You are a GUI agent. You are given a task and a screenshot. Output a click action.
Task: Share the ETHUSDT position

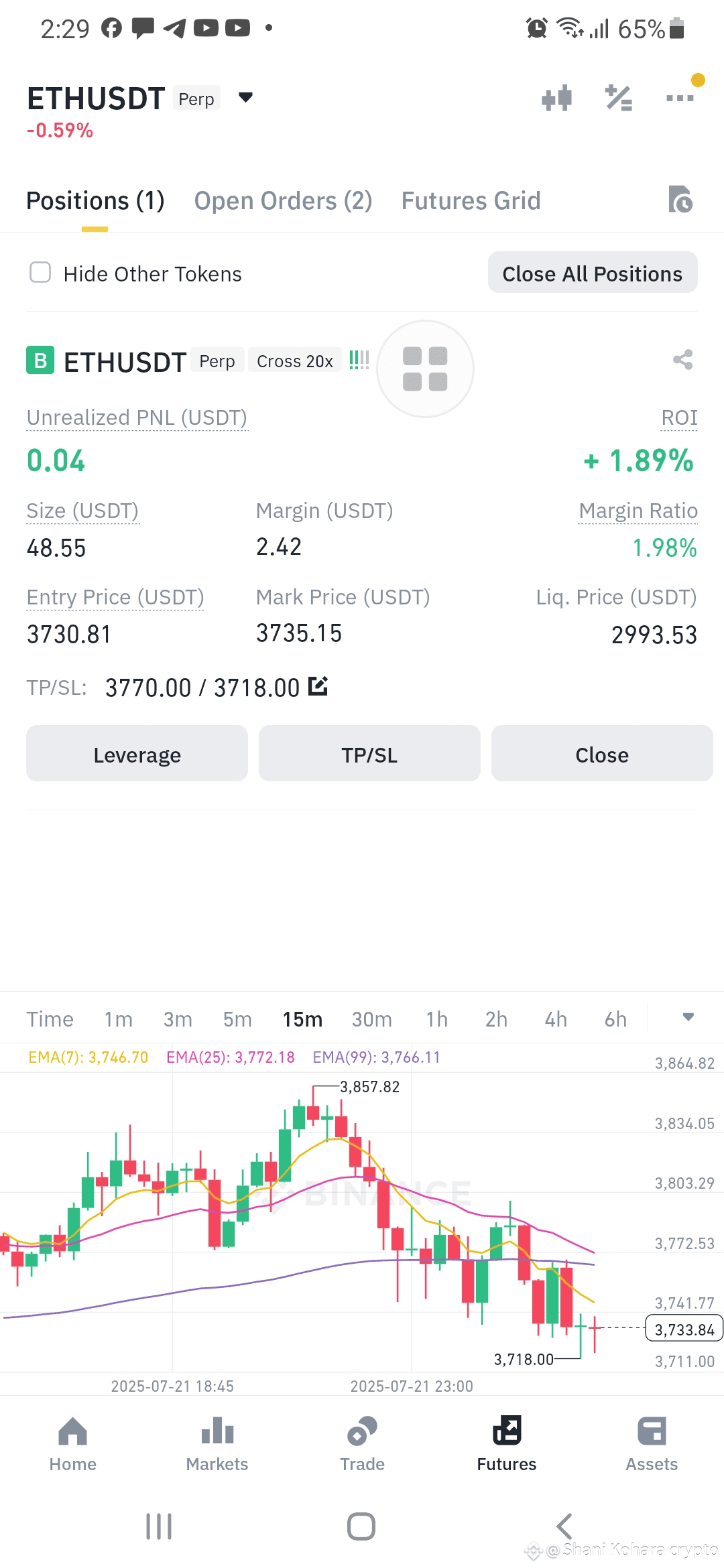pyautogui.click(x=682, y=360)
